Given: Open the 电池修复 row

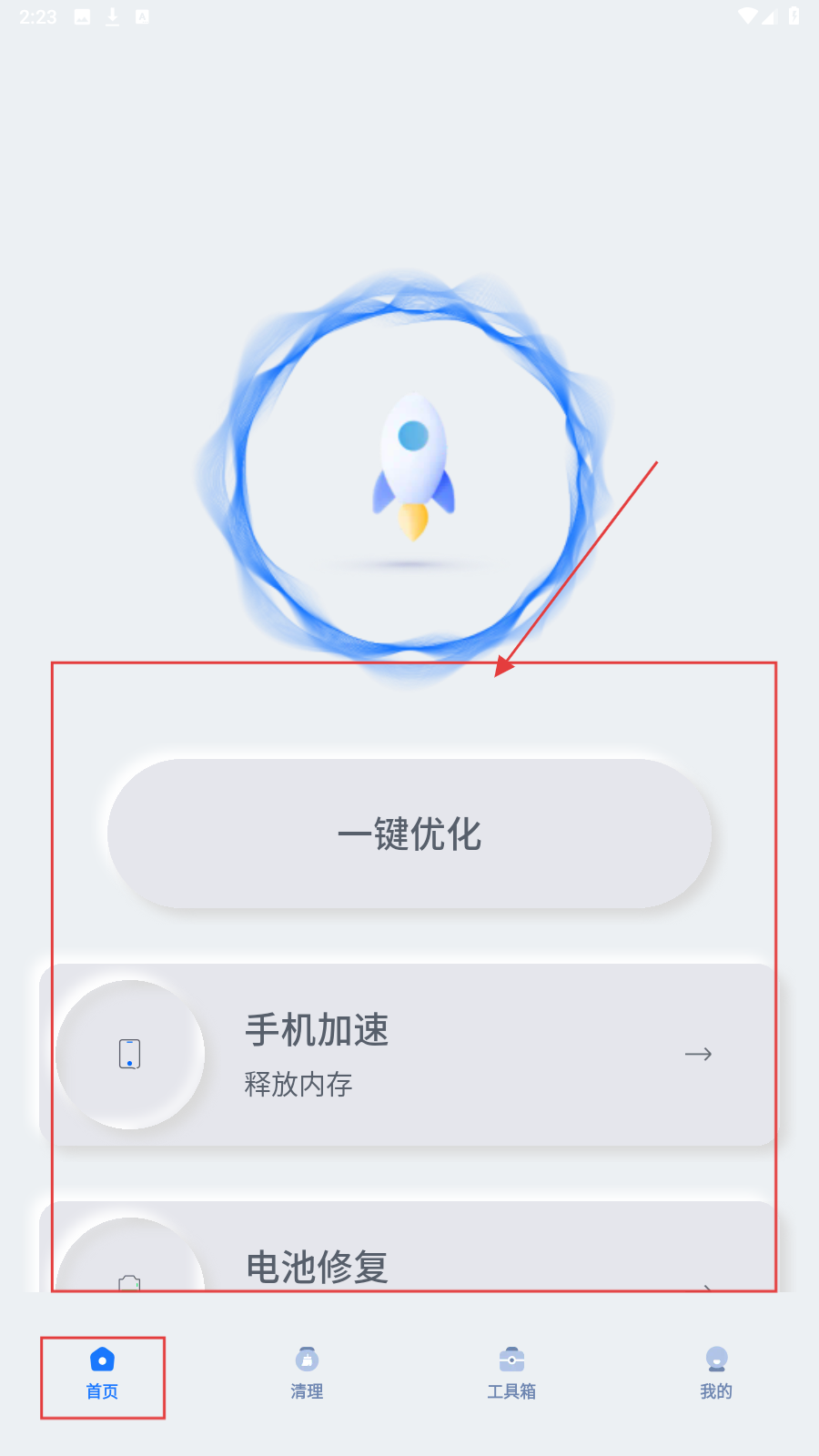Looking at the screenshot, I should tap(409, 1260).
